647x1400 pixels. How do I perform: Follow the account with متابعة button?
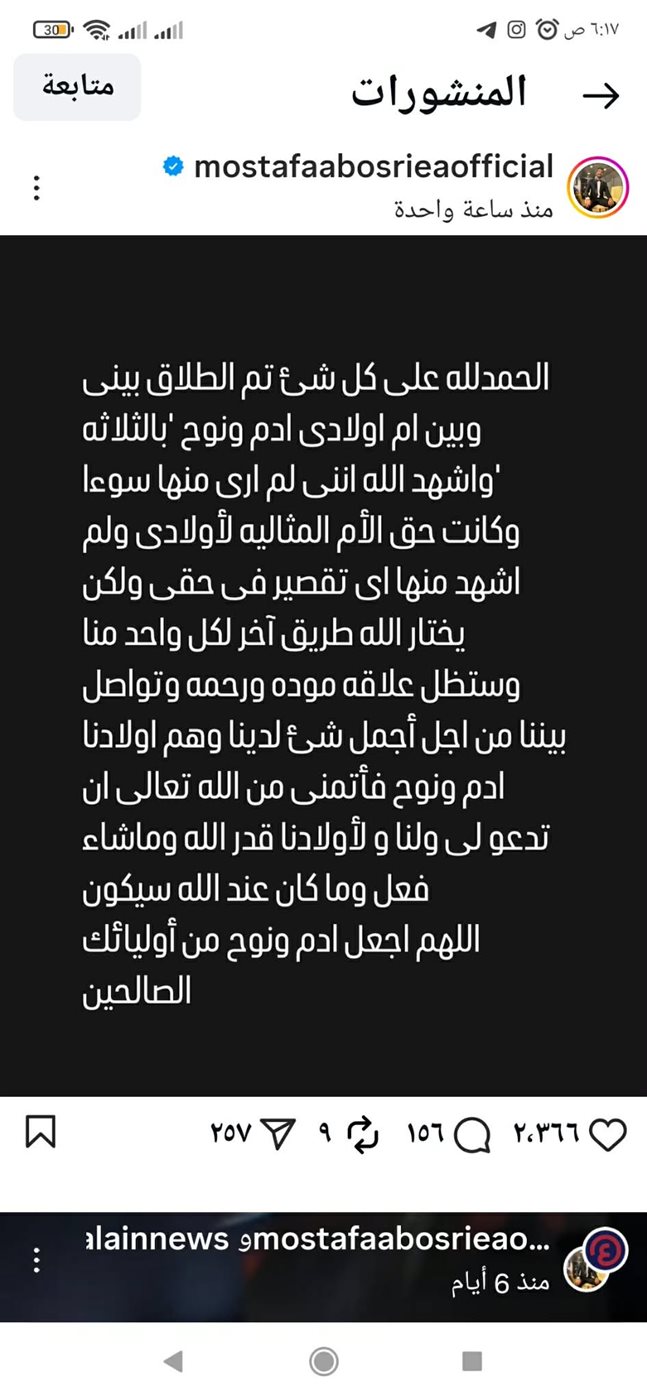(x=78, y=87)
